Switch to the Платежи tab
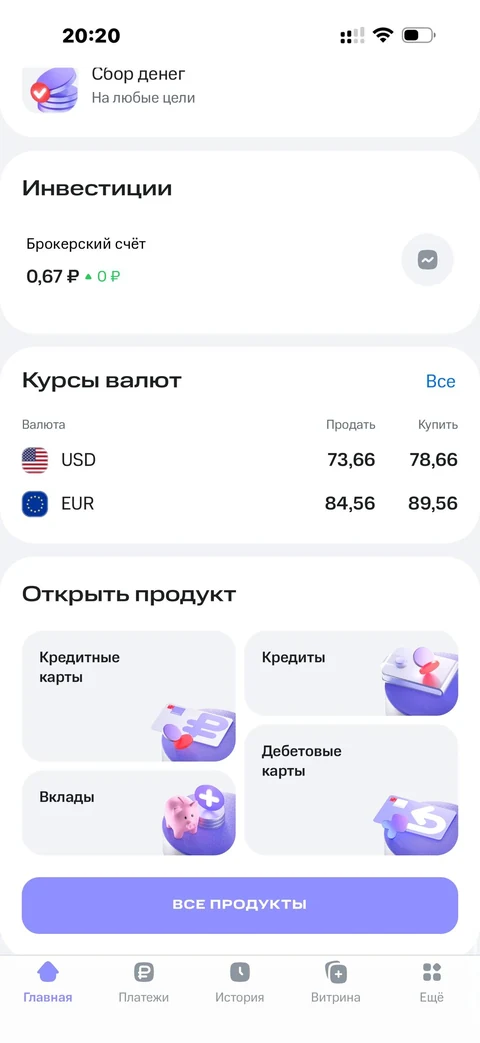The height and width of the screenshot is (1043, 480). coord(144,982)
